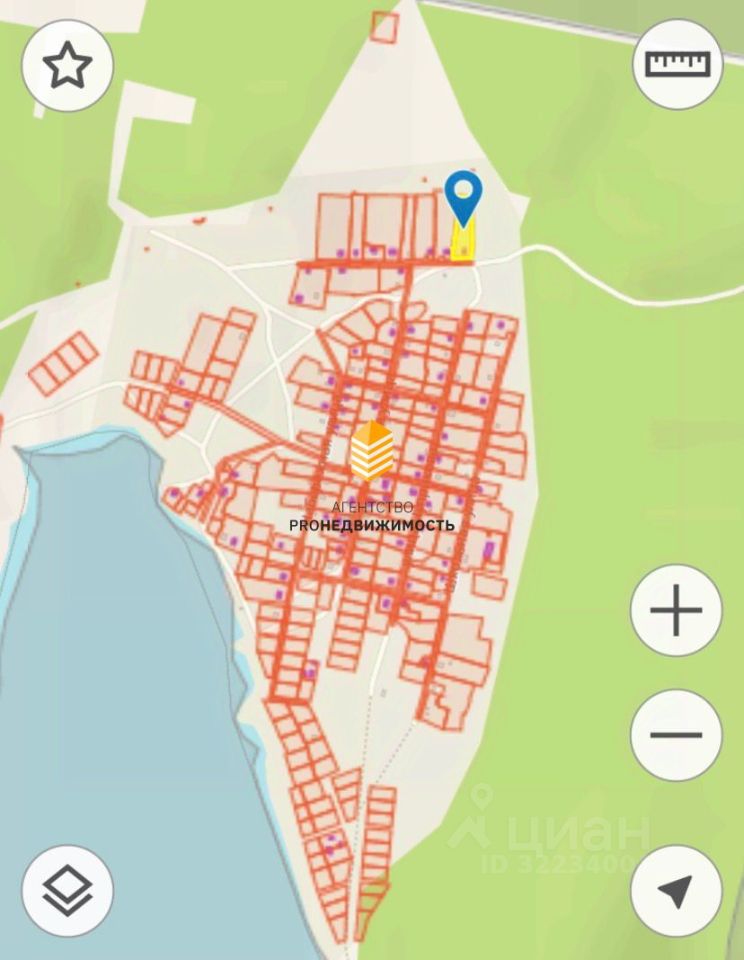Image resolution: width=744 pixels, height=960 pixels.
Task: Zoom out with the minus button
Action: [676, 735]
